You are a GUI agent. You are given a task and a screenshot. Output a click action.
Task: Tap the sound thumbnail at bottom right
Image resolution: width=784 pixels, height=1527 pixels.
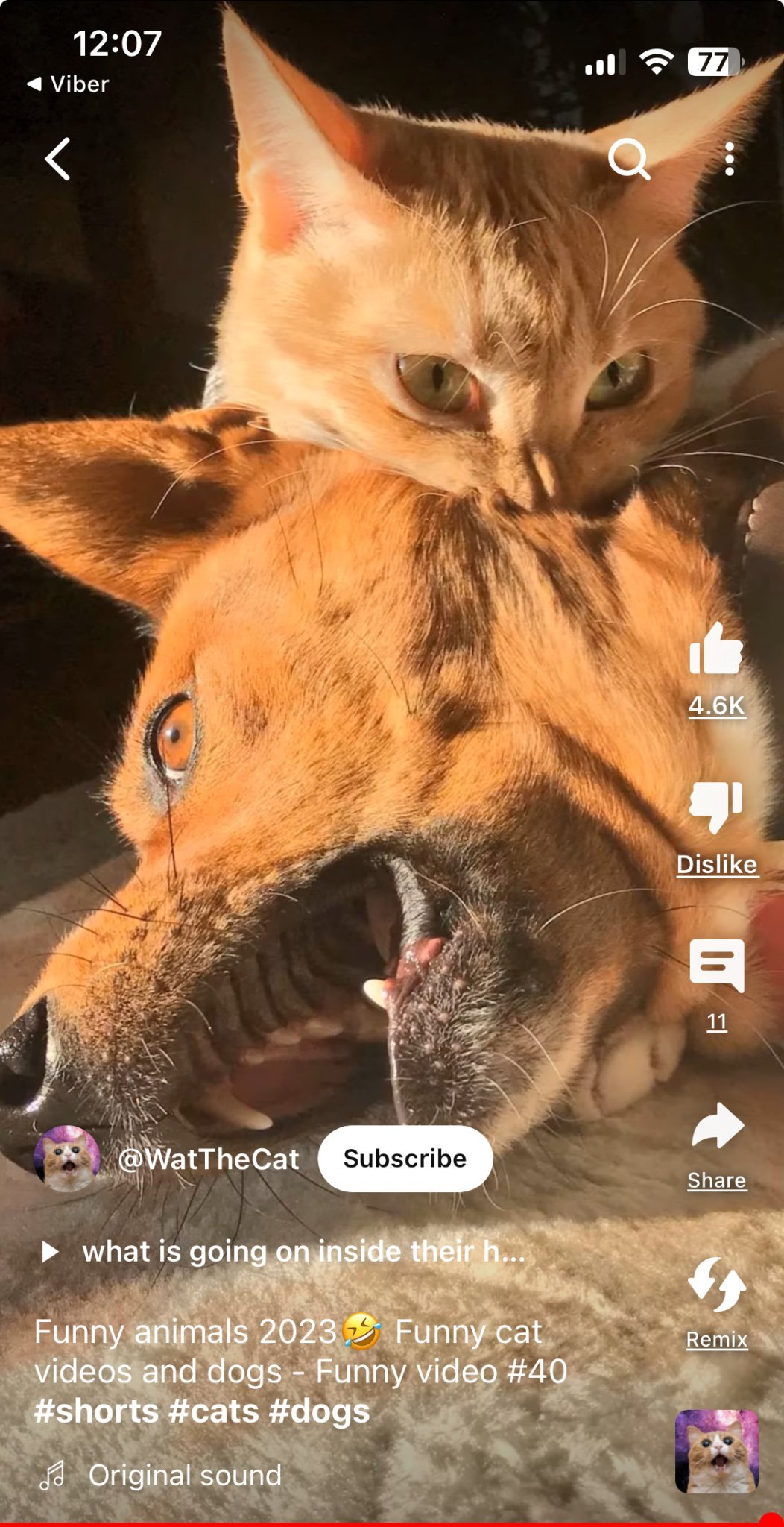coord(717,1452)
